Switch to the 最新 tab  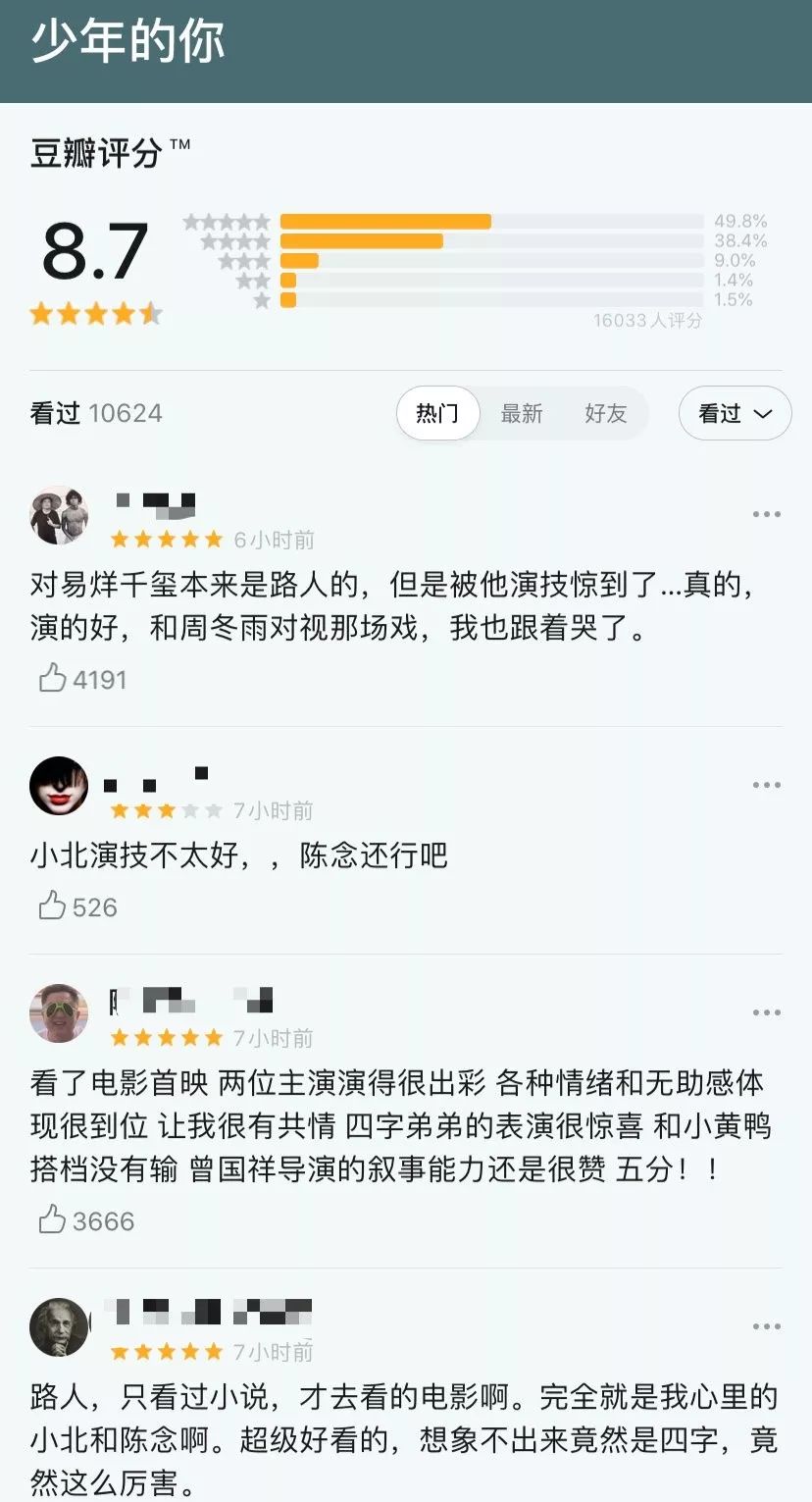(x=521, y=413)
